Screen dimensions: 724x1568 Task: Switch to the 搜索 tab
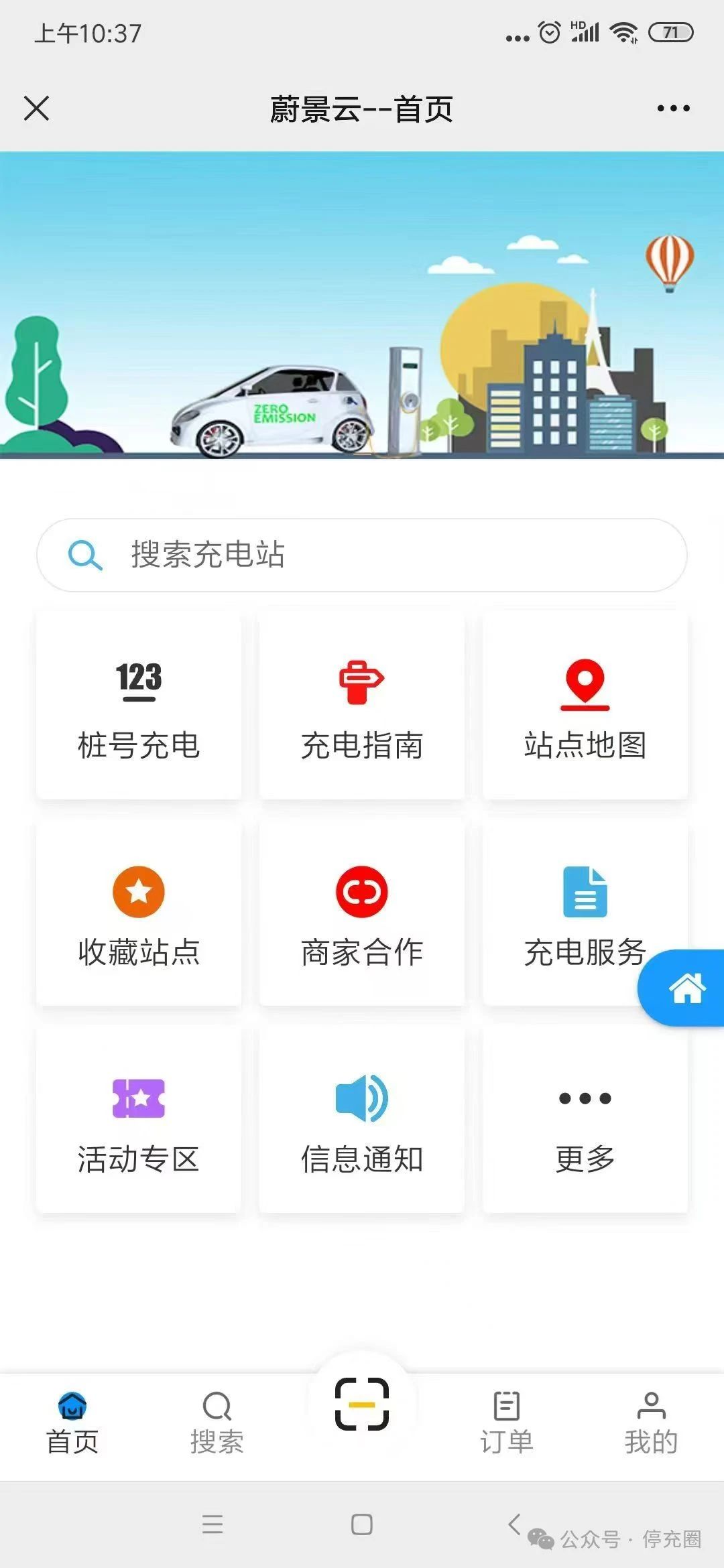point(217,1422)
